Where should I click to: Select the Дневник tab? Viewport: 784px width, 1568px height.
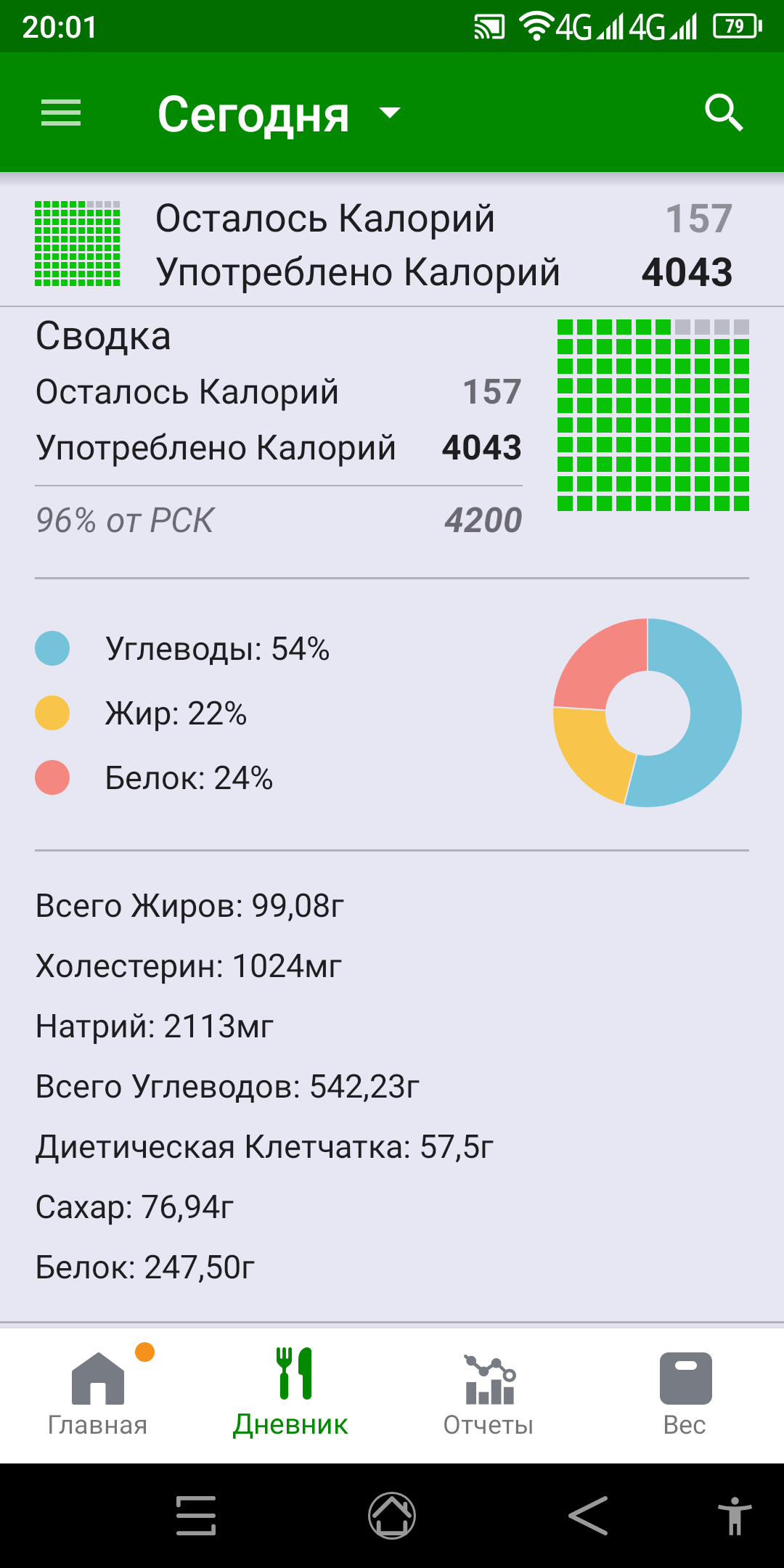pos(291,1394)
